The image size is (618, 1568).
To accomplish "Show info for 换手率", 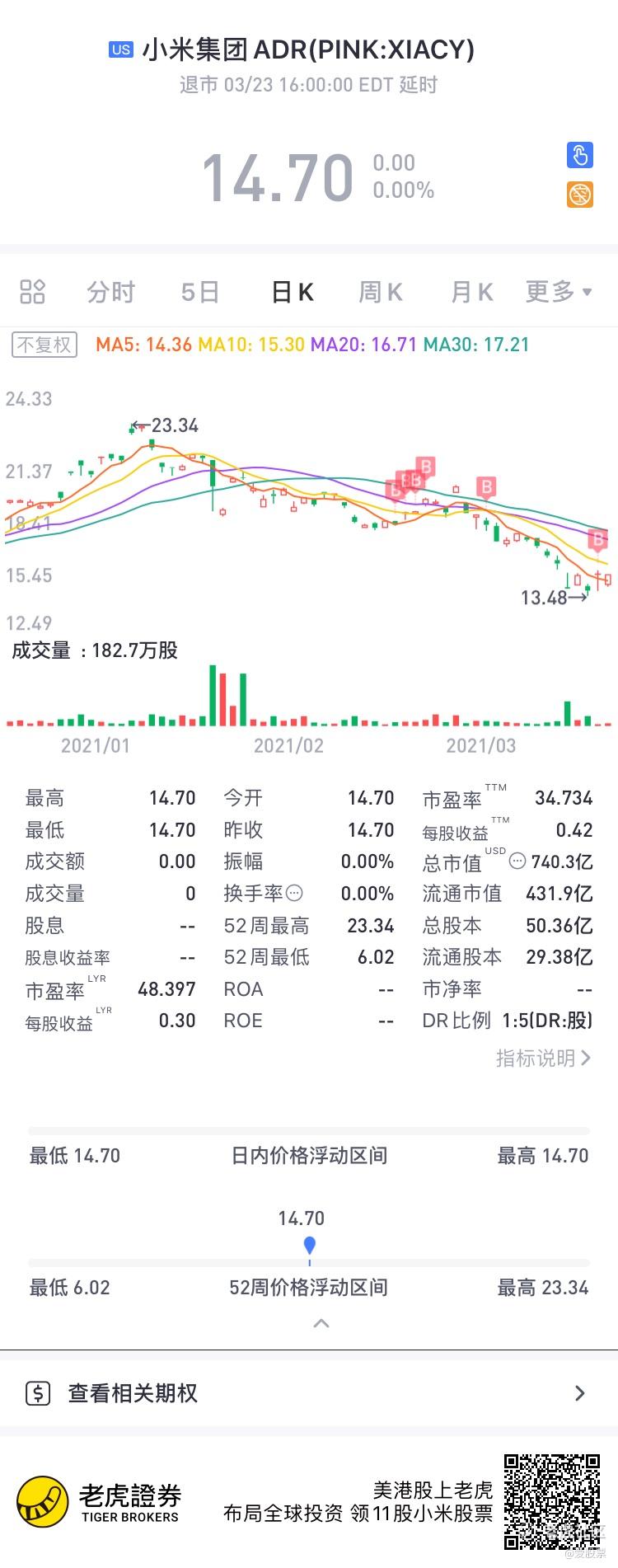I will coord(294,893).
